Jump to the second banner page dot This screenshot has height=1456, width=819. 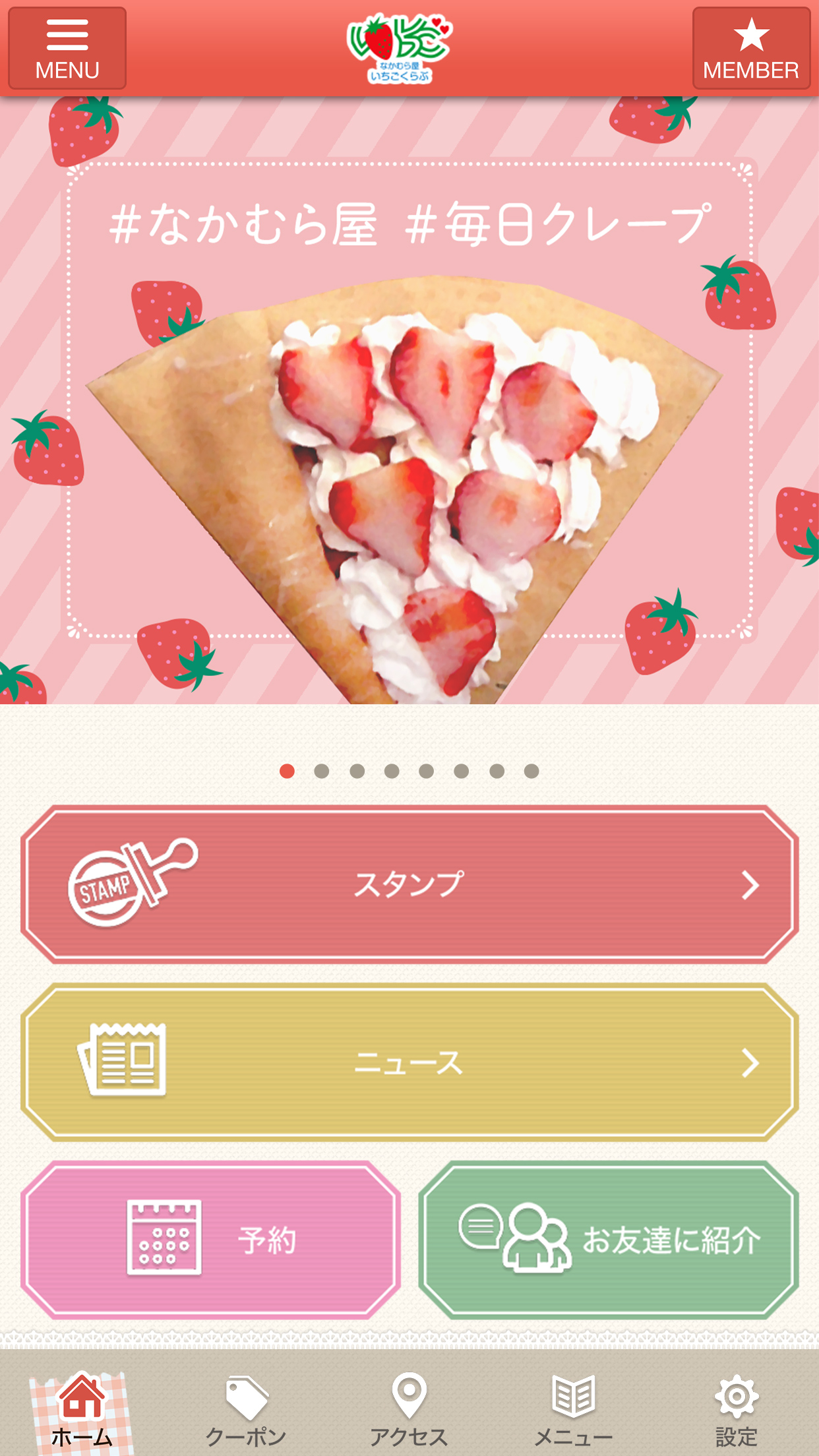click(x=322, y=771)
